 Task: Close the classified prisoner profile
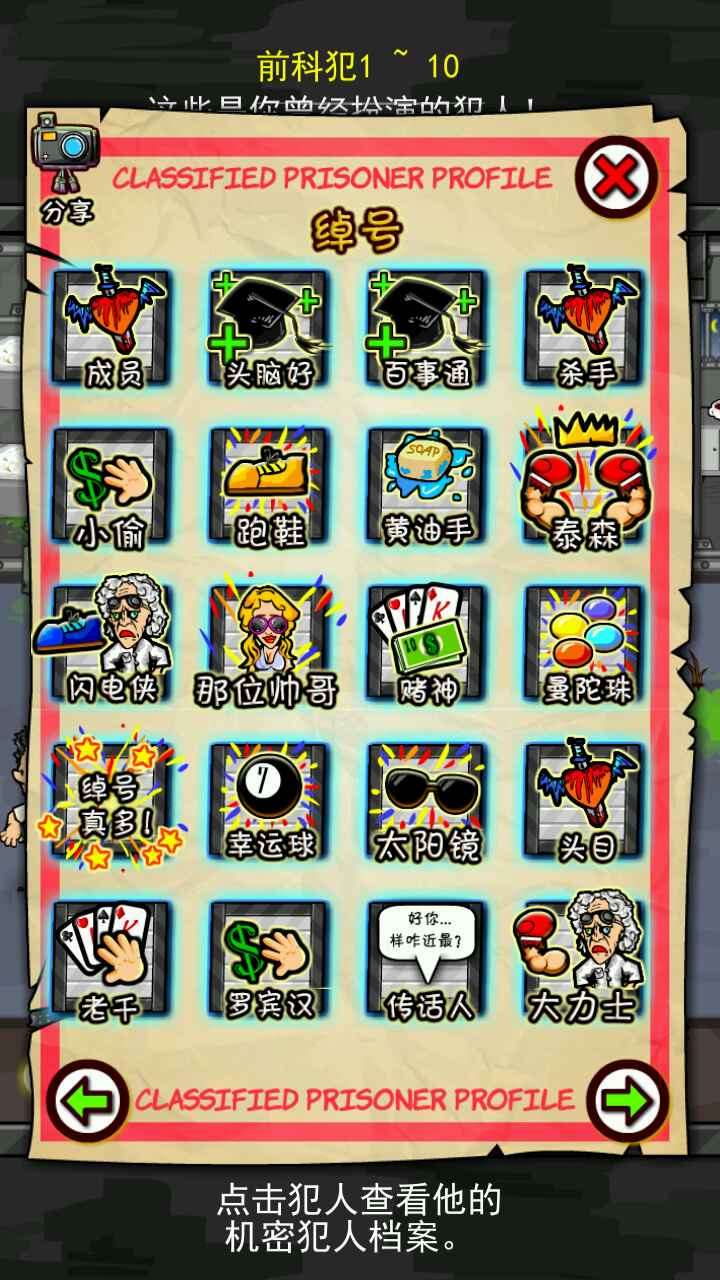click(617, 177)
